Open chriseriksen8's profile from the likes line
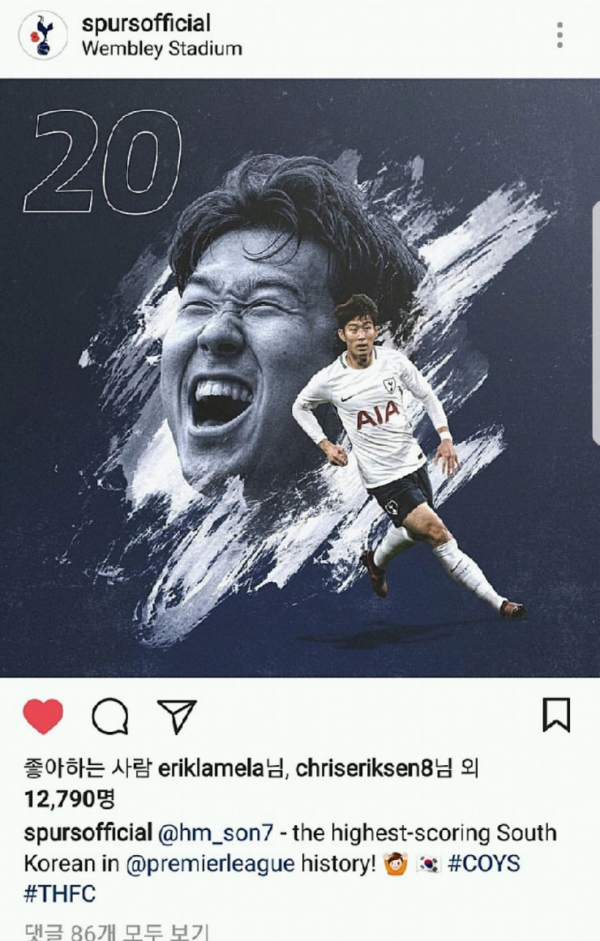The width and height of the screenshot is (600, 941). click(373, 769)
